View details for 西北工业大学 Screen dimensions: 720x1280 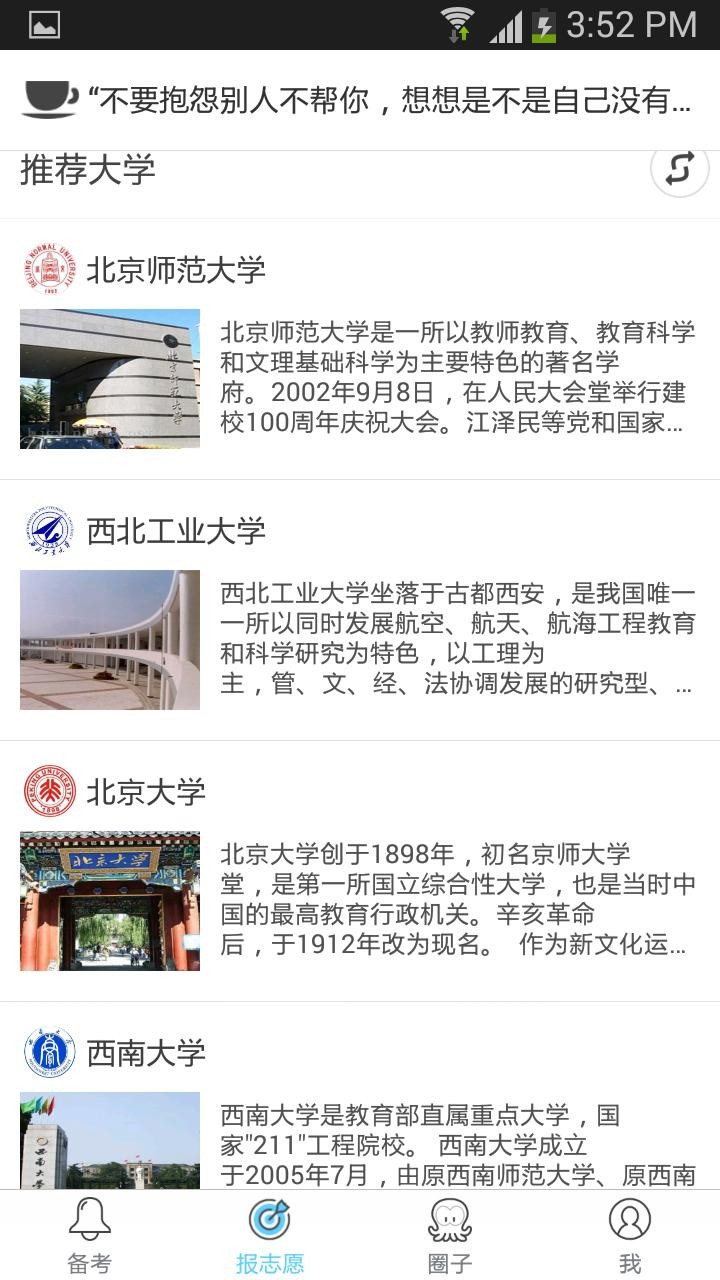[x=360, y=611]
